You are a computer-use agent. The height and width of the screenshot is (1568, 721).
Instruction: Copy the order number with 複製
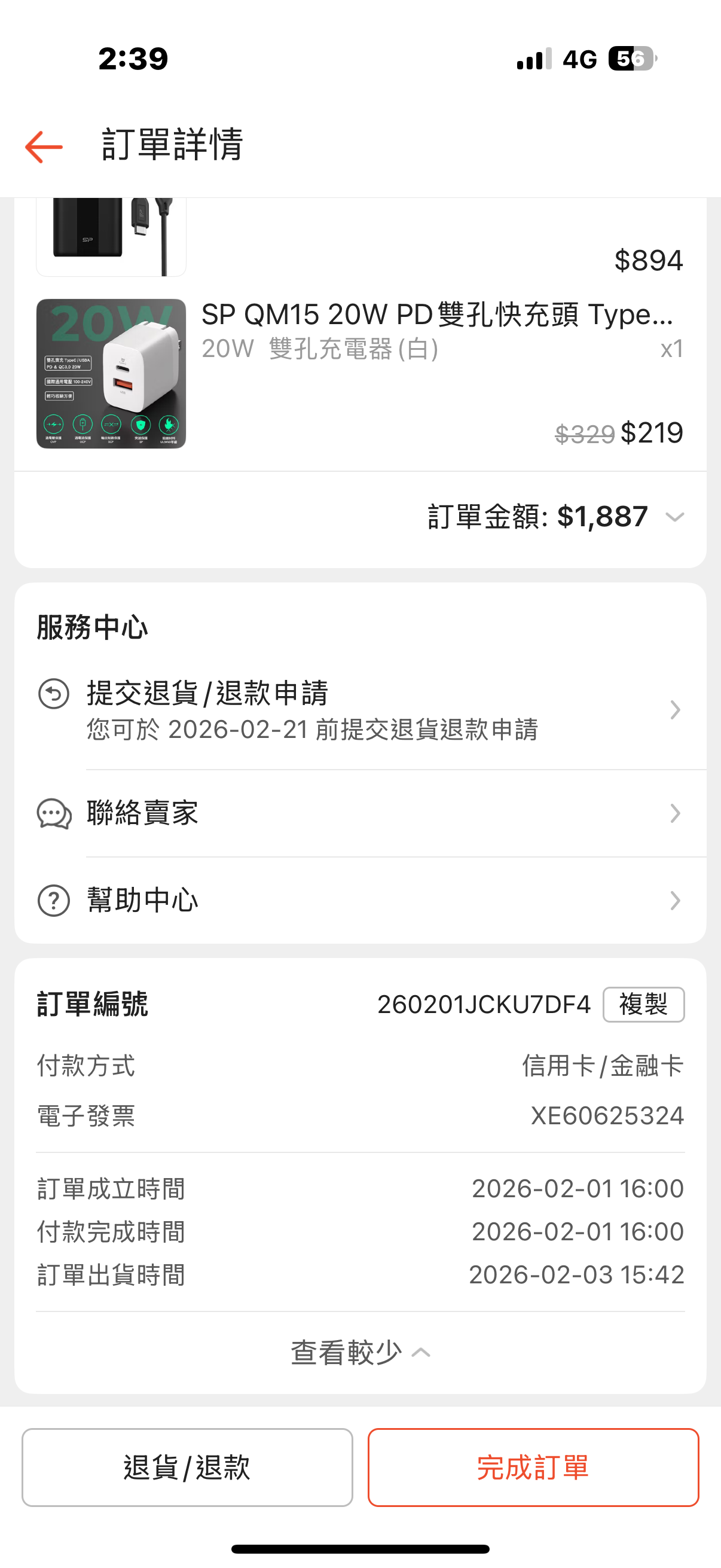pos(643,1004)
